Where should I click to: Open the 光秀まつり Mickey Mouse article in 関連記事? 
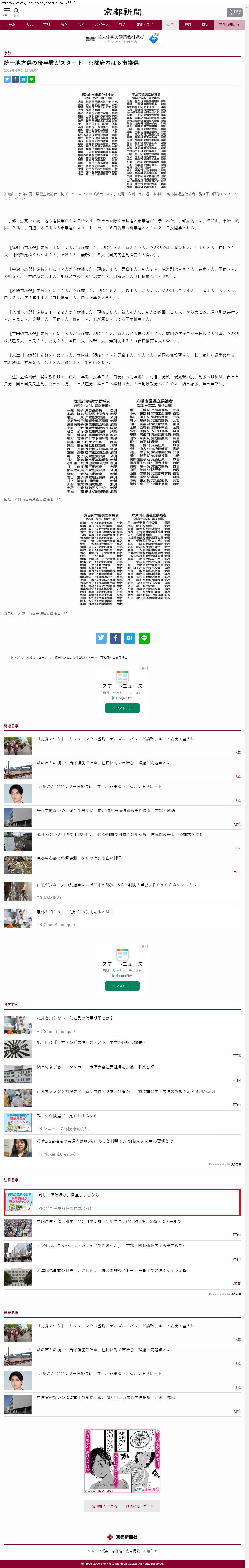tap(116, 739)
